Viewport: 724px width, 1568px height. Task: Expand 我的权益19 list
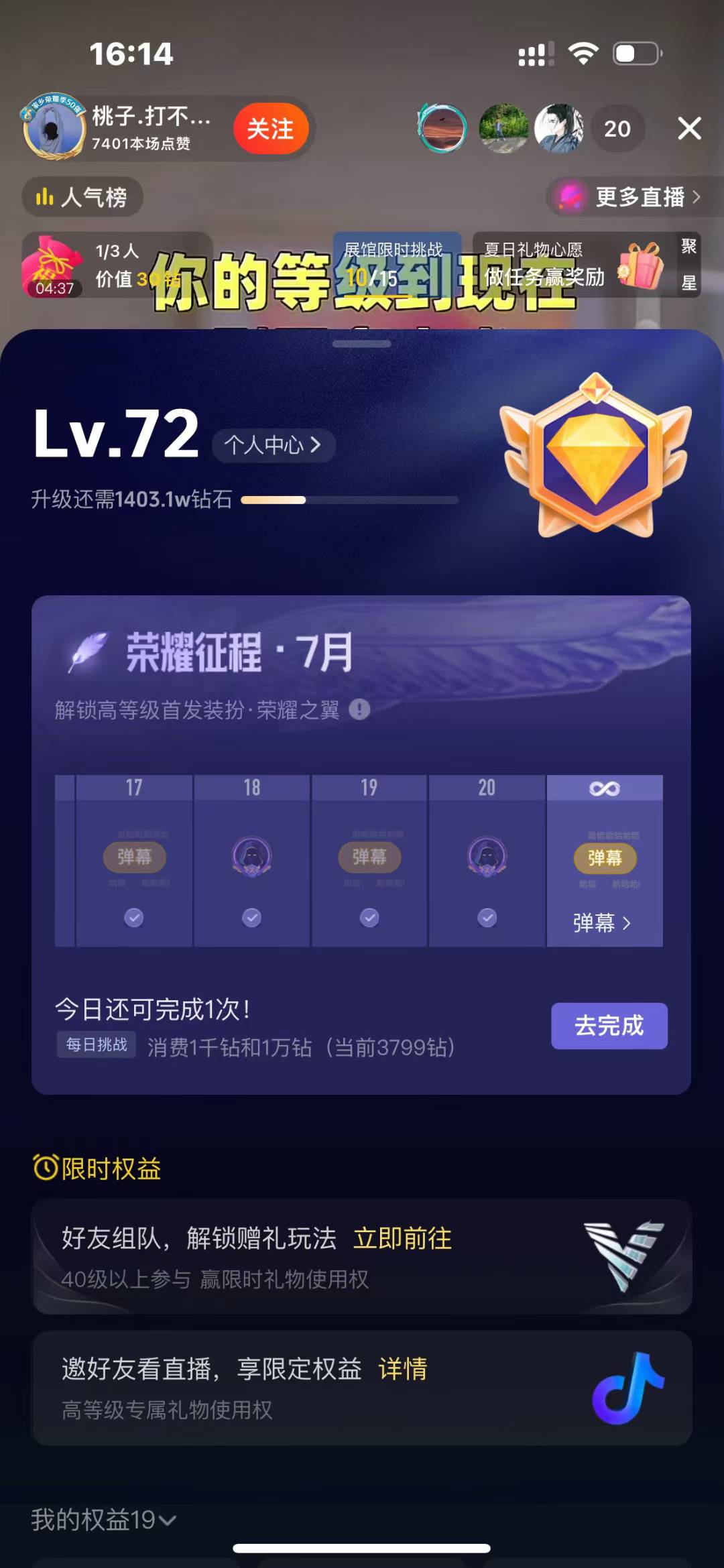click(104, 1519)
